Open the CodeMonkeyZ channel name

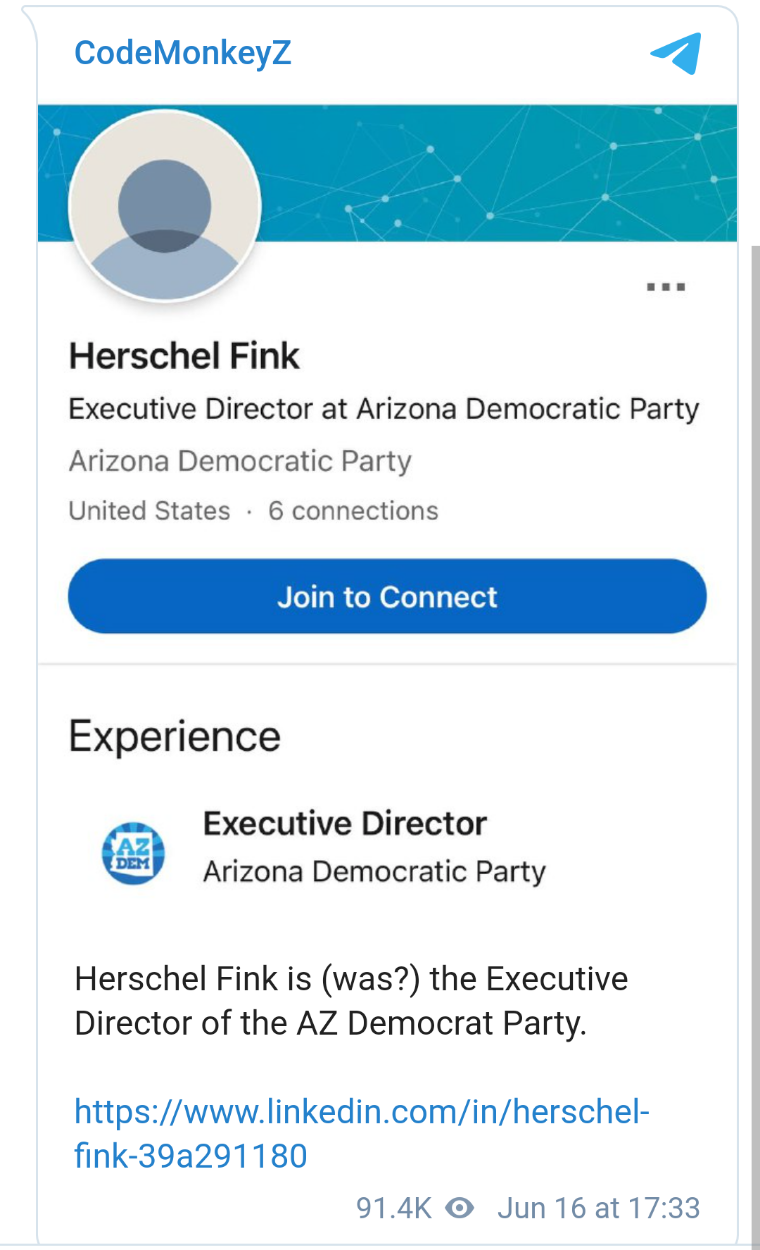click(183, 53)
